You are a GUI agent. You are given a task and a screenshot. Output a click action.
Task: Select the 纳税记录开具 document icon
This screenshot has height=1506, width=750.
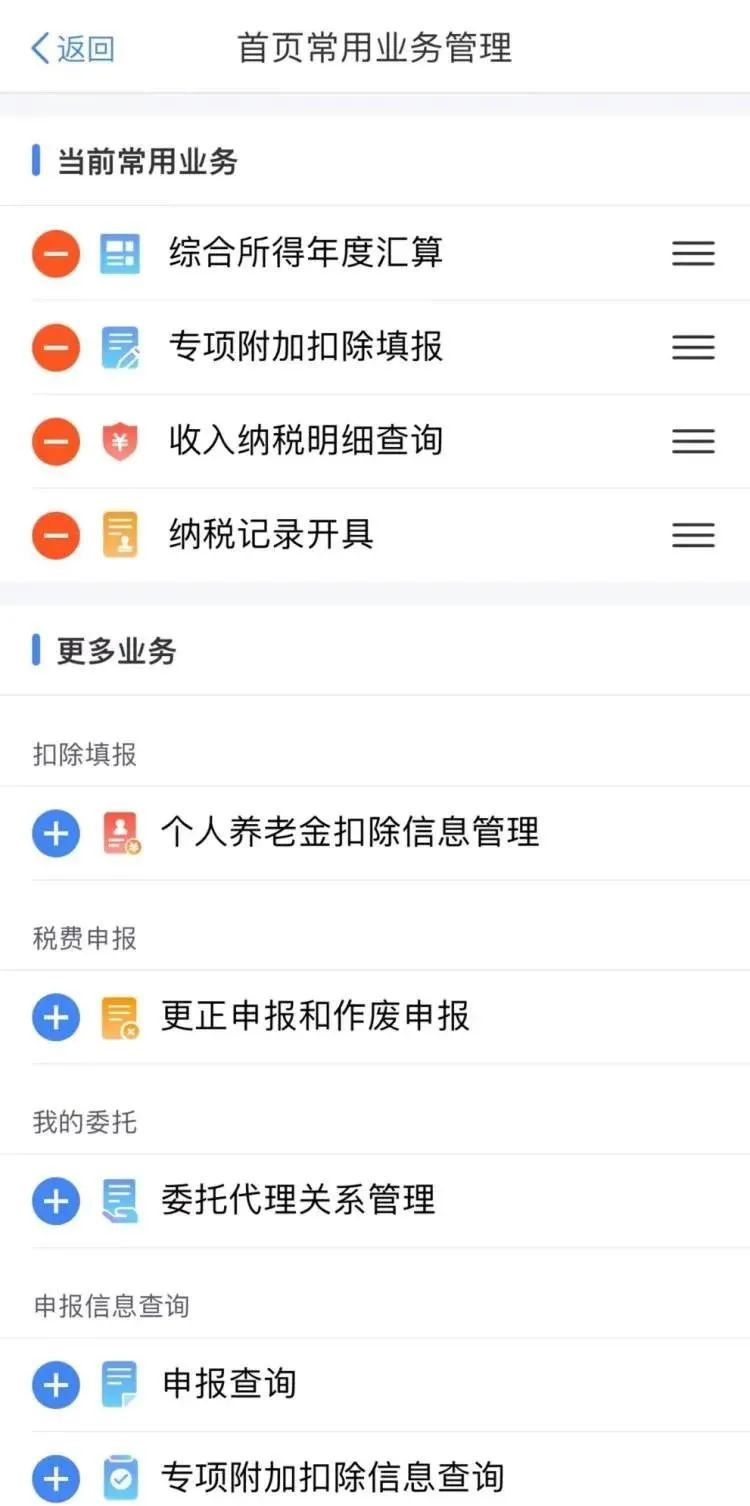click(x=120, y=535)
